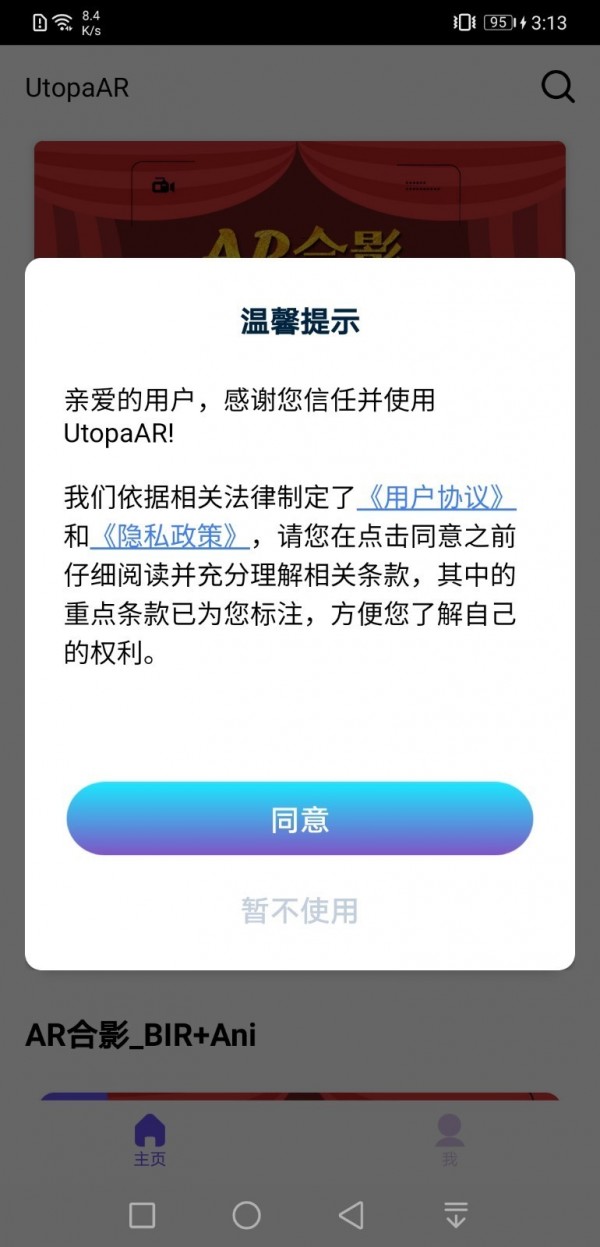Go to the system home screen
This screenshot has height=1247, width=600.
click(246, 1214)
